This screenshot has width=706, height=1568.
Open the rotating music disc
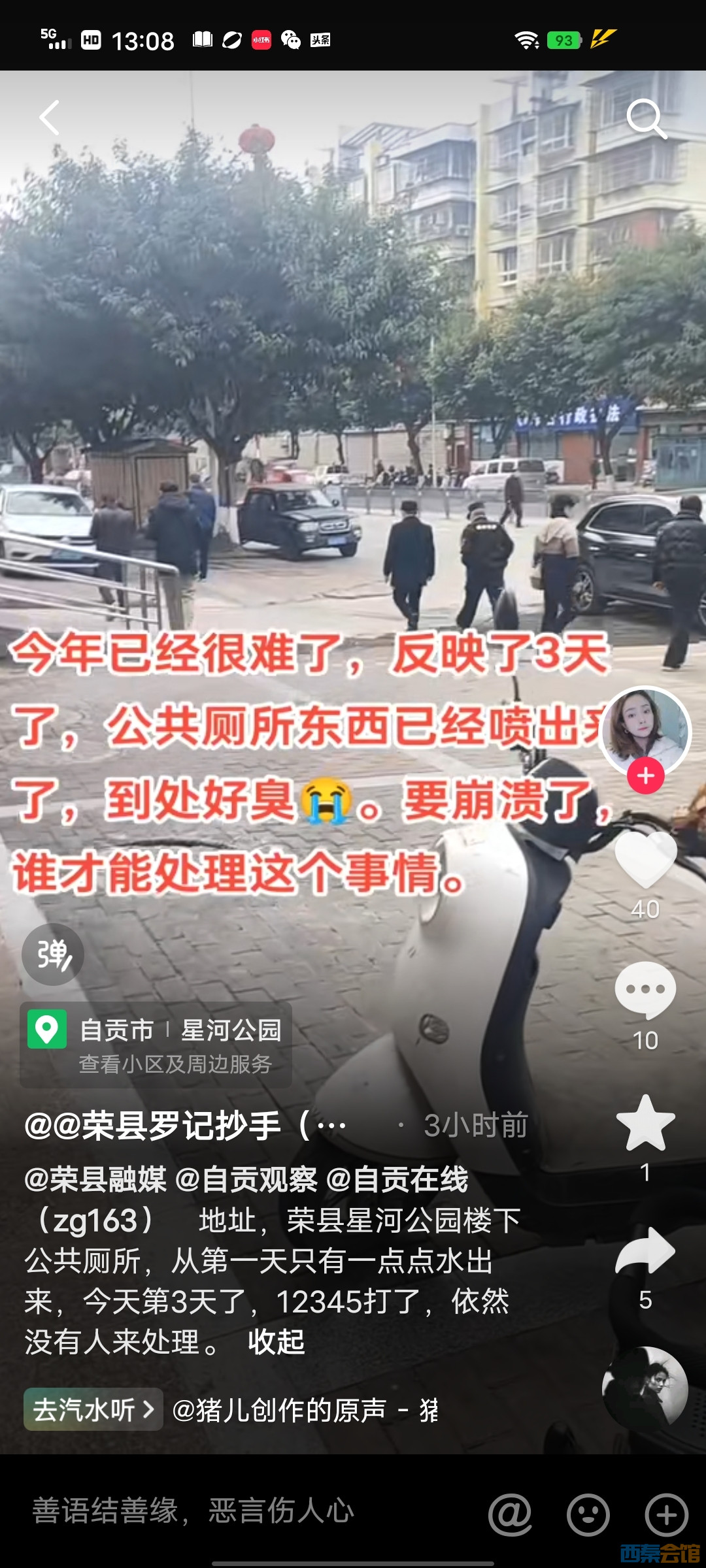(645, 1388)
